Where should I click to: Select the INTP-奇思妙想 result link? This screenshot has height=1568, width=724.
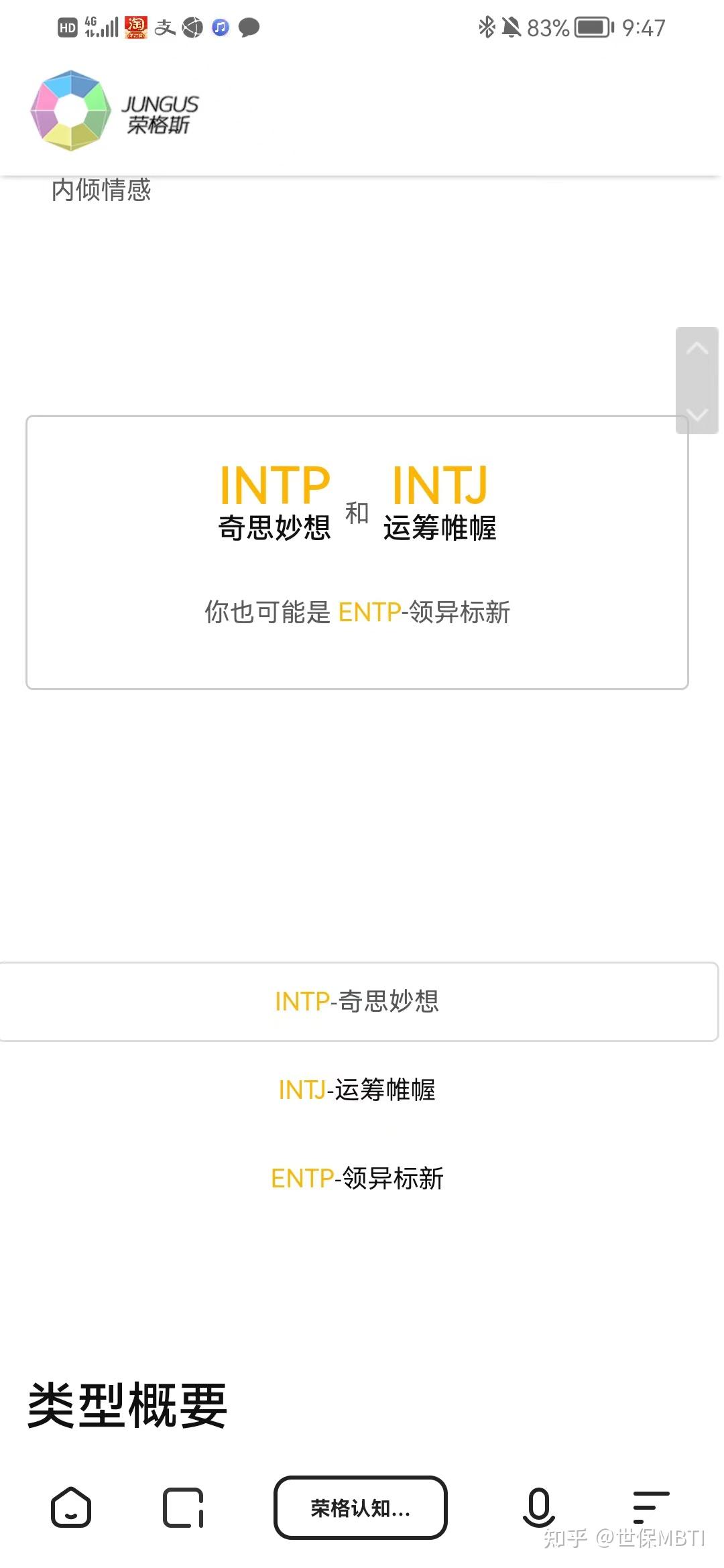[357, 1002]
